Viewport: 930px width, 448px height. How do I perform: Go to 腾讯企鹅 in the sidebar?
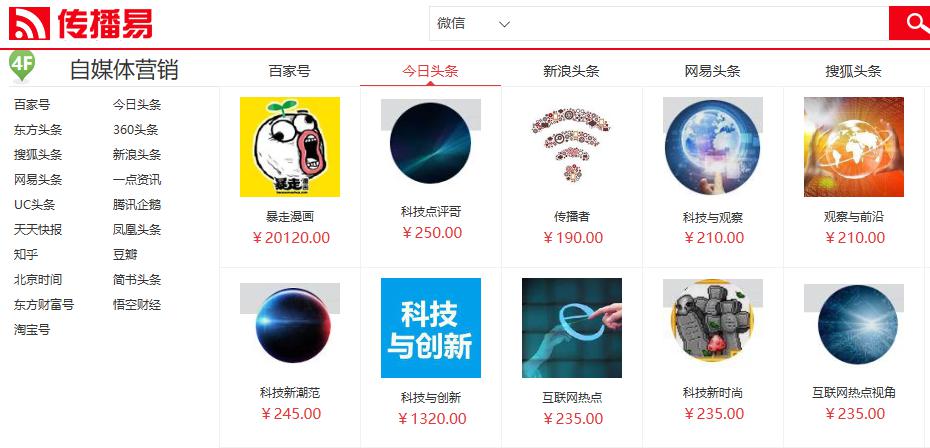pyautogui.click(x=137, y=205)
